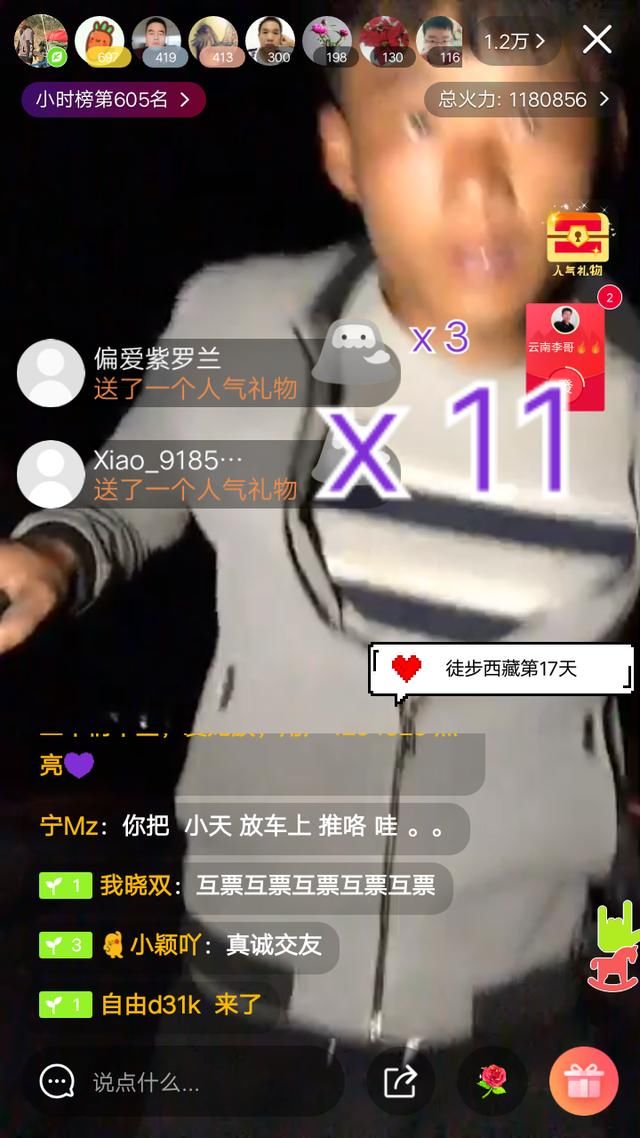Open the hourly ranking 小时榜第605名

tap(113, 99)
